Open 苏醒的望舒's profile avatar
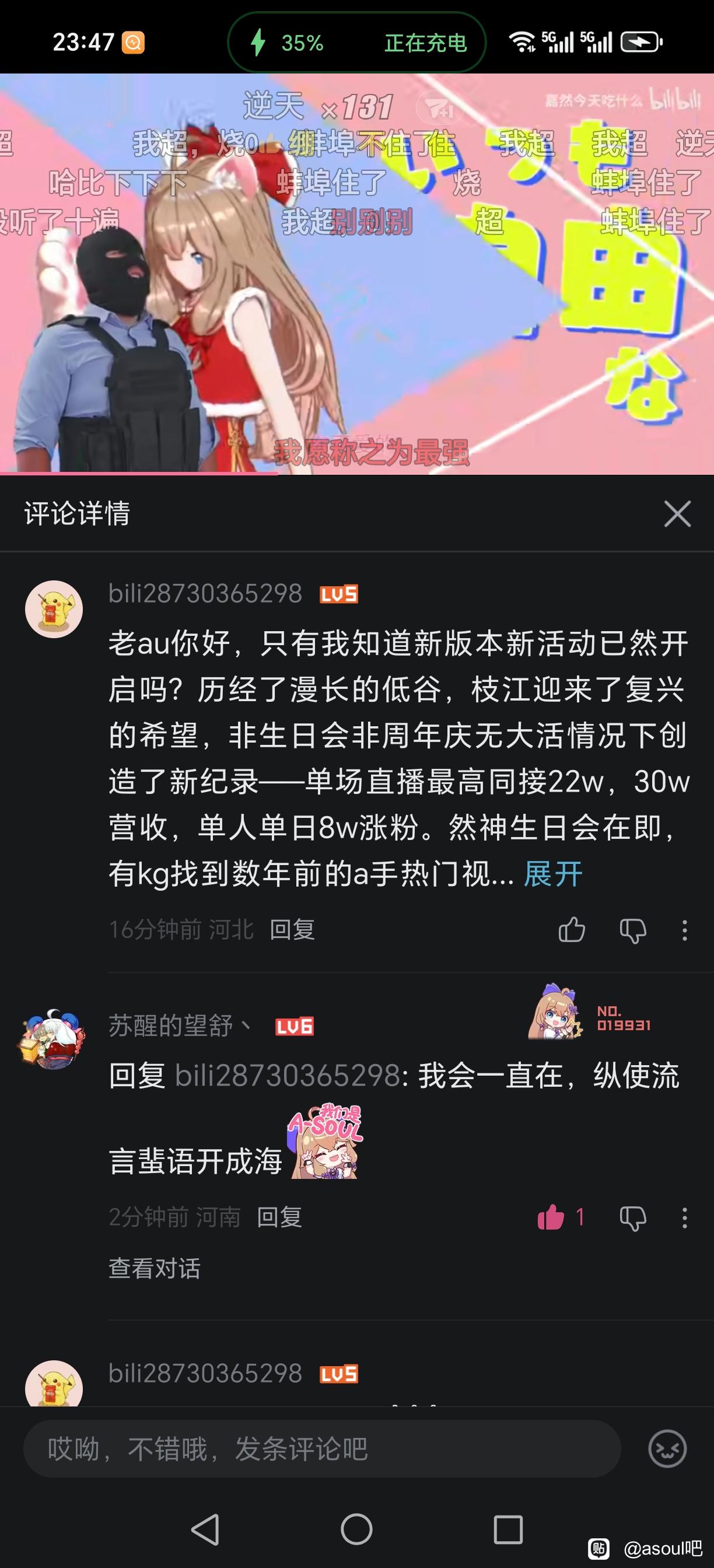 [x=53, y=1038]
